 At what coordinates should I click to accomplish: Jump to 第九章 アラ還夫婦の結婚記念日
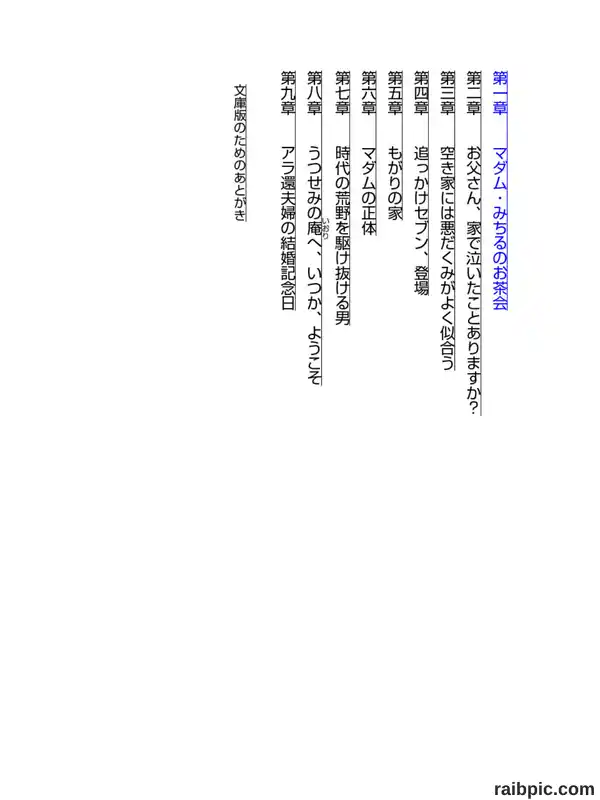(289, 191)
